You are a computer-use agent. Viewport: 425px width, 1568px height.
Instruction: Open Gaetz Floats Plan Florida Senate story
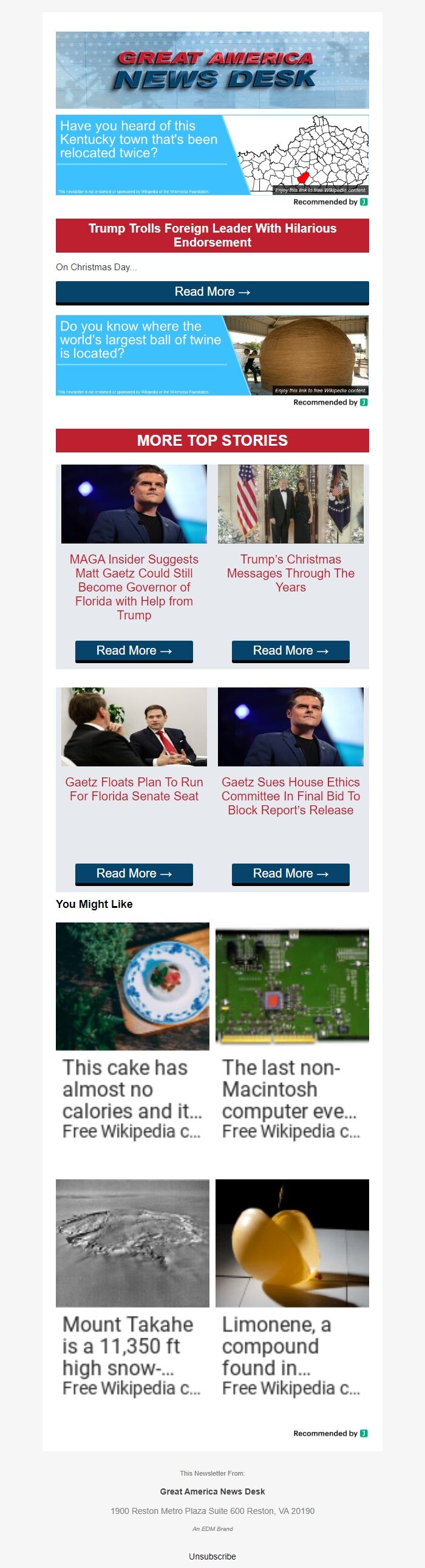134,788
